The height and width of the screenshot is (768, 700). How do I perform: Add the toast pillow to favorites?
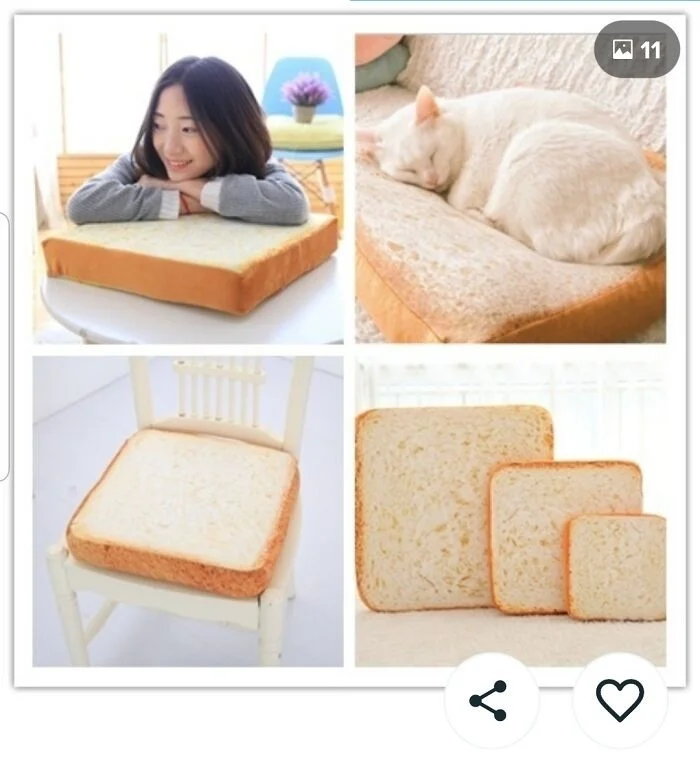coord(619,701)
